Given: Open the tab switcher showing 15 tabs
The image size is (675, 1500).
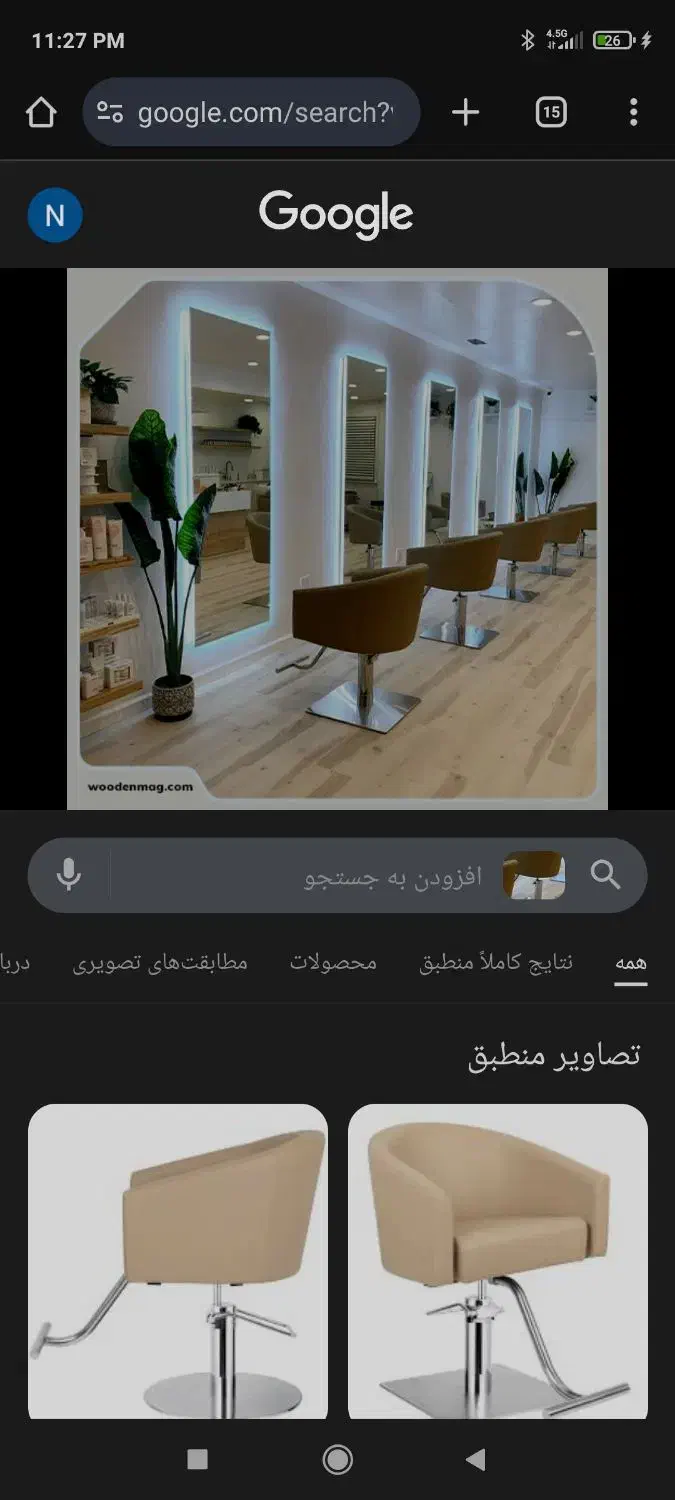Looking at the screenshot, I should [x=551, y=113].
